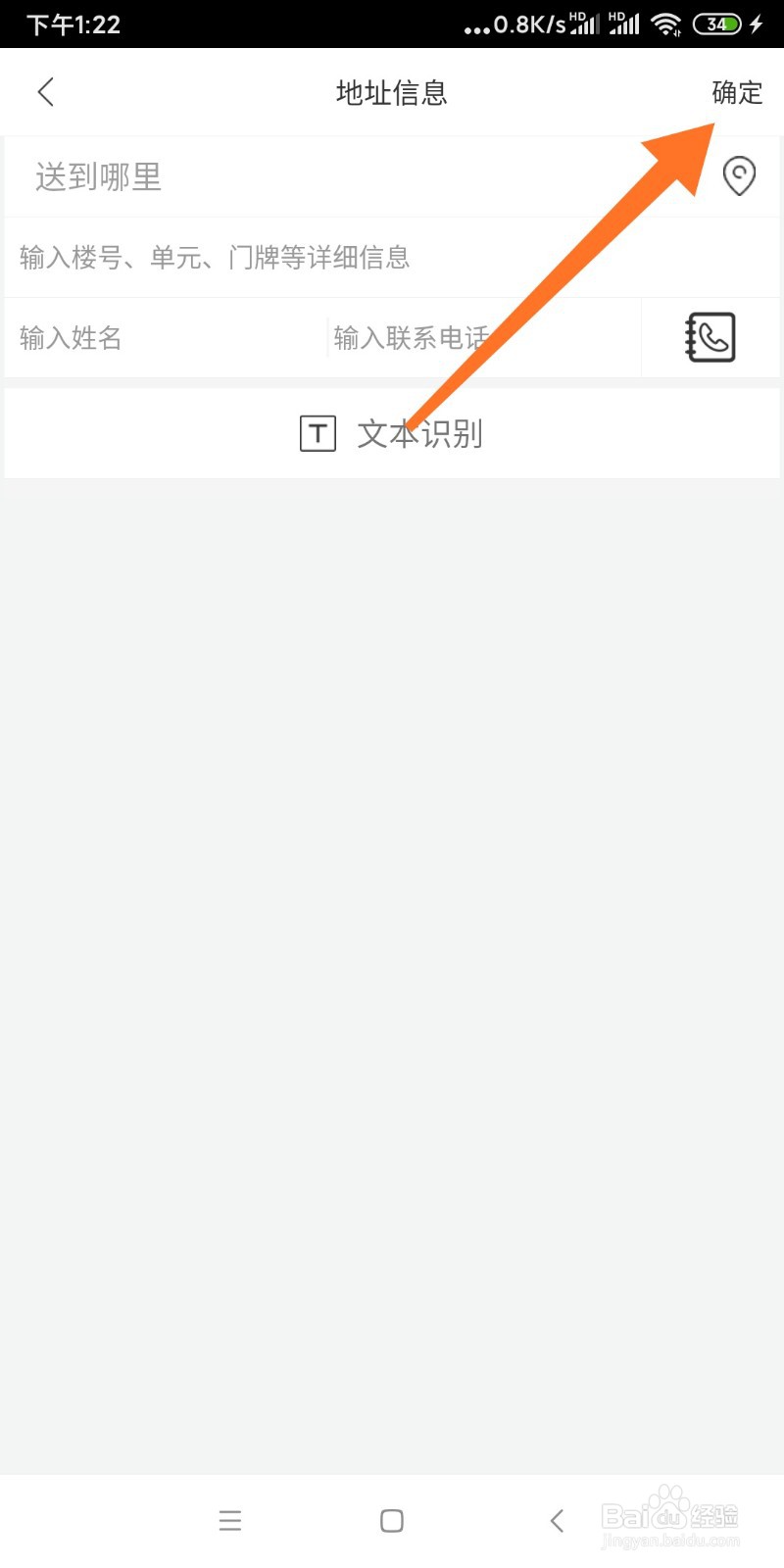
Task: Tap the home button in navigation bar
Action: (390, 1520)
